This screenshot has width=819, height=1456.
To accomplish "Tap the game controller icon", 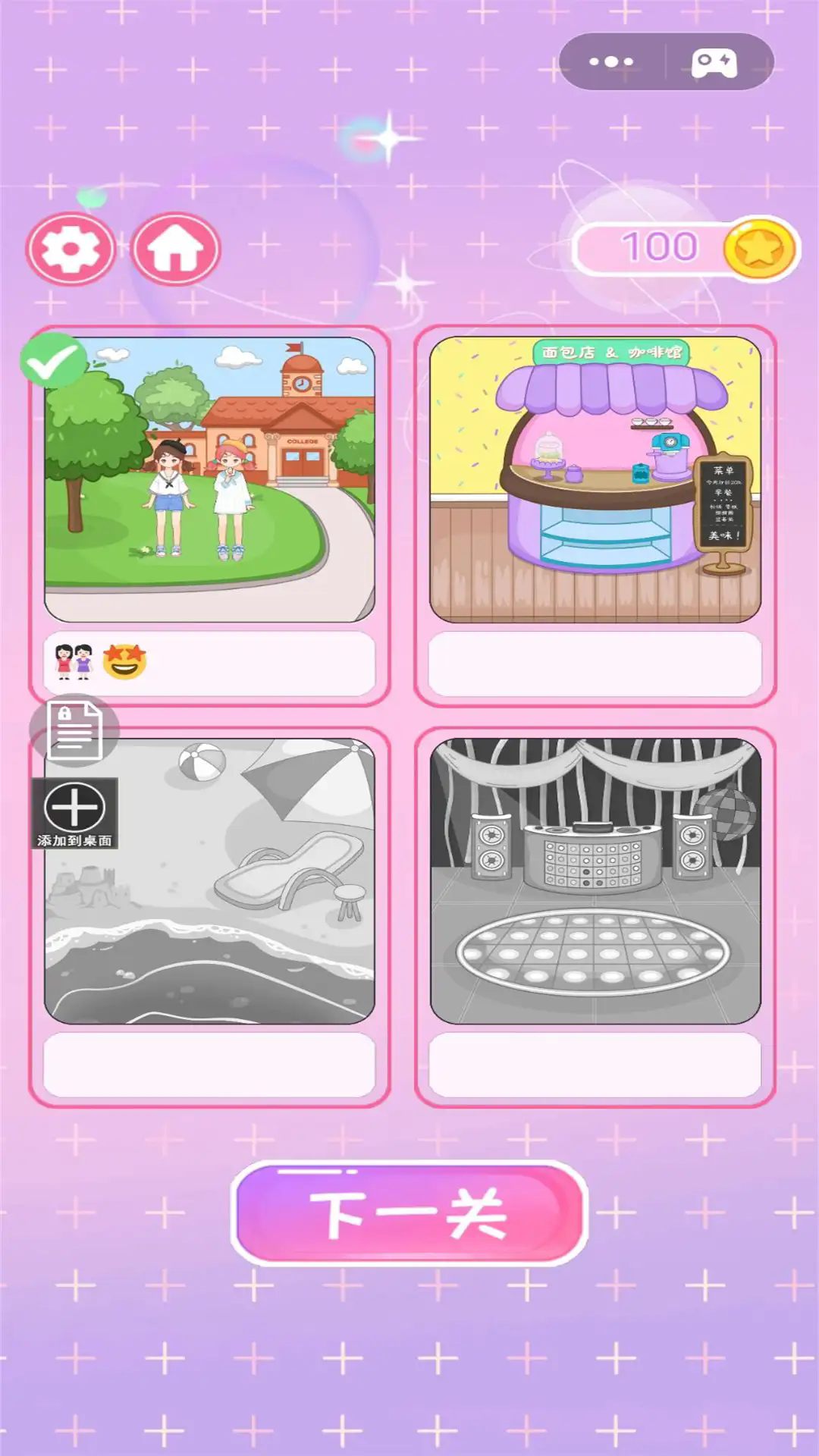I will pos(714,62).
